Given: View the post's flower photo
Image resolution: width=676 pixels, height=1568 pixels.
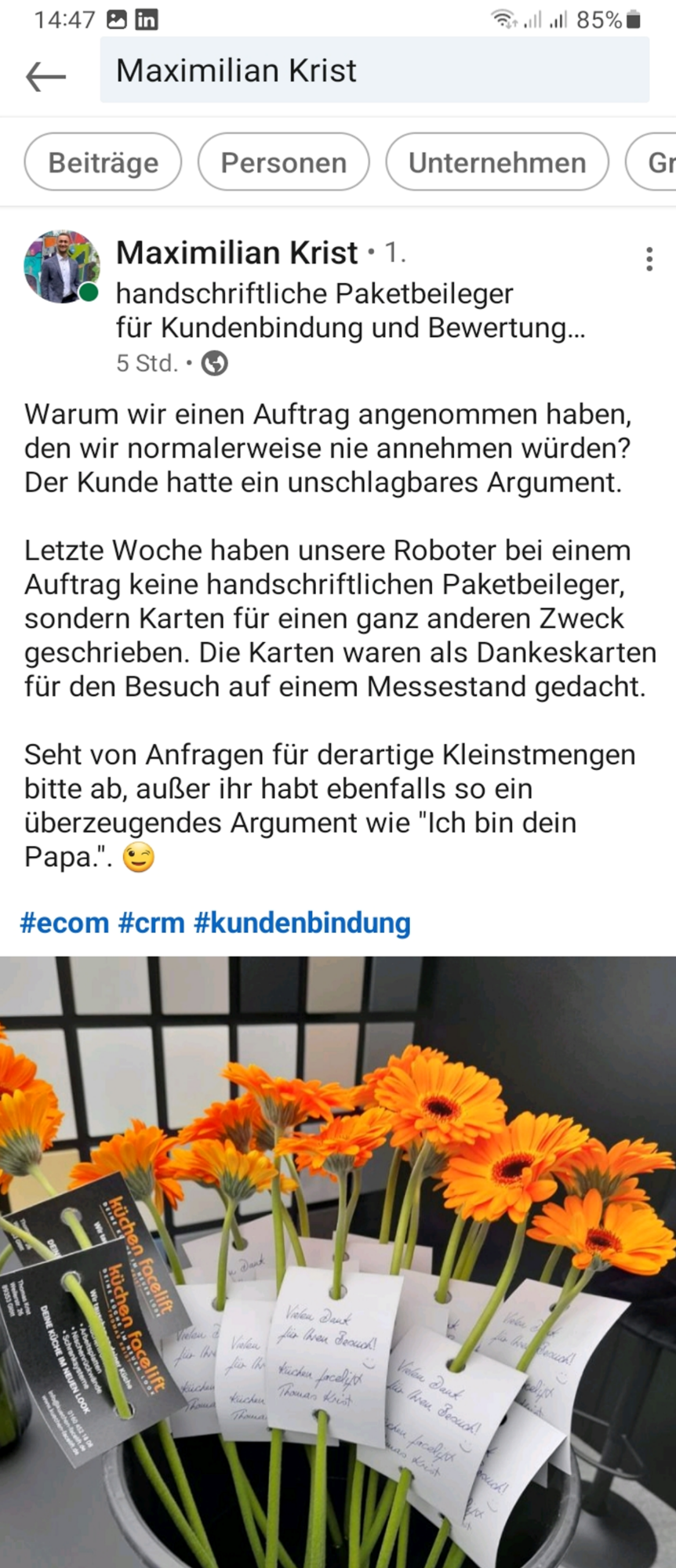Looking at the screenshot, I should coord(338,1262).
